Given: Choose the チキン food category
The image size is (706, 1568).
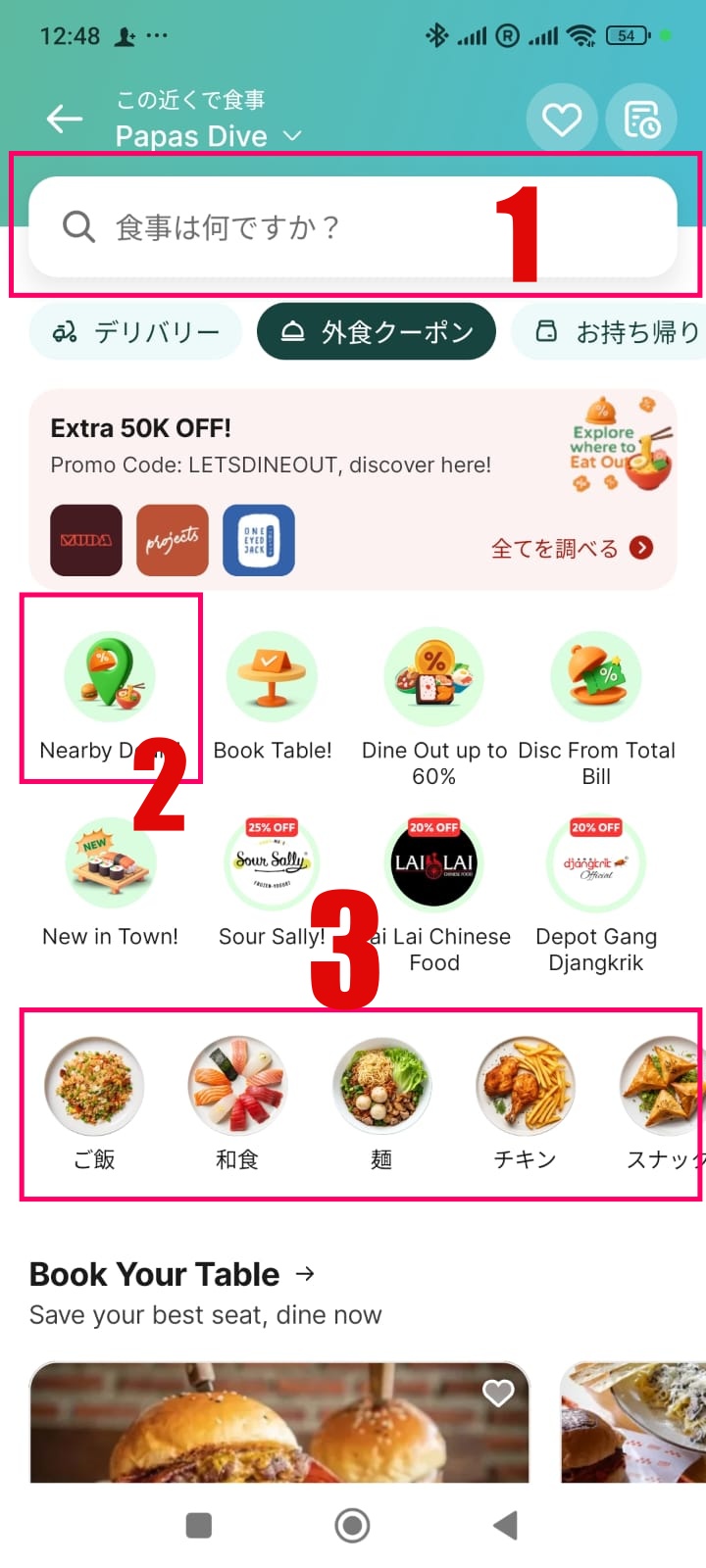Looking at the screenshot, I should 526,1102.
